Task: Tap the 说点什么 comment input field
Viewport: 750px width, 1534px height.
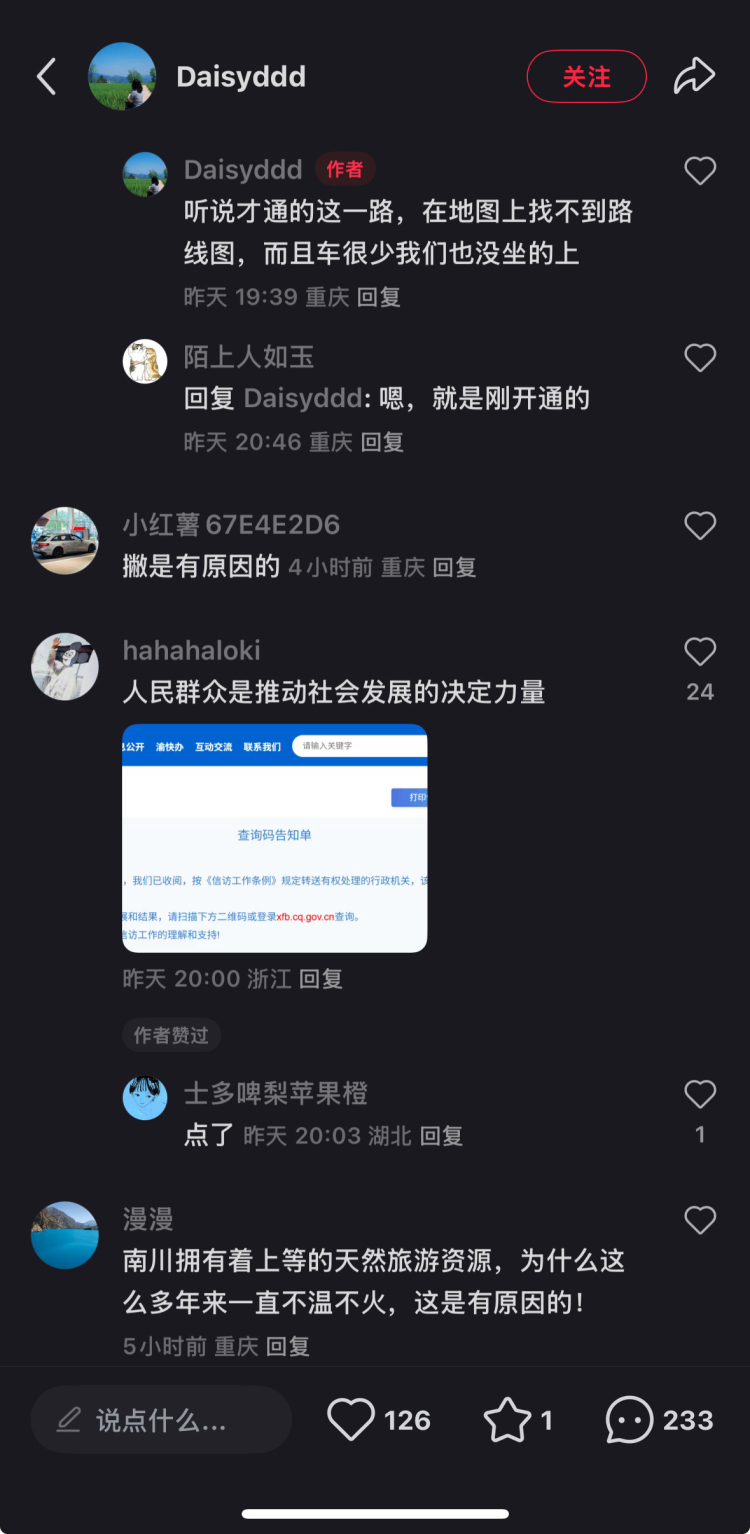Action: tap(160, 1420)
